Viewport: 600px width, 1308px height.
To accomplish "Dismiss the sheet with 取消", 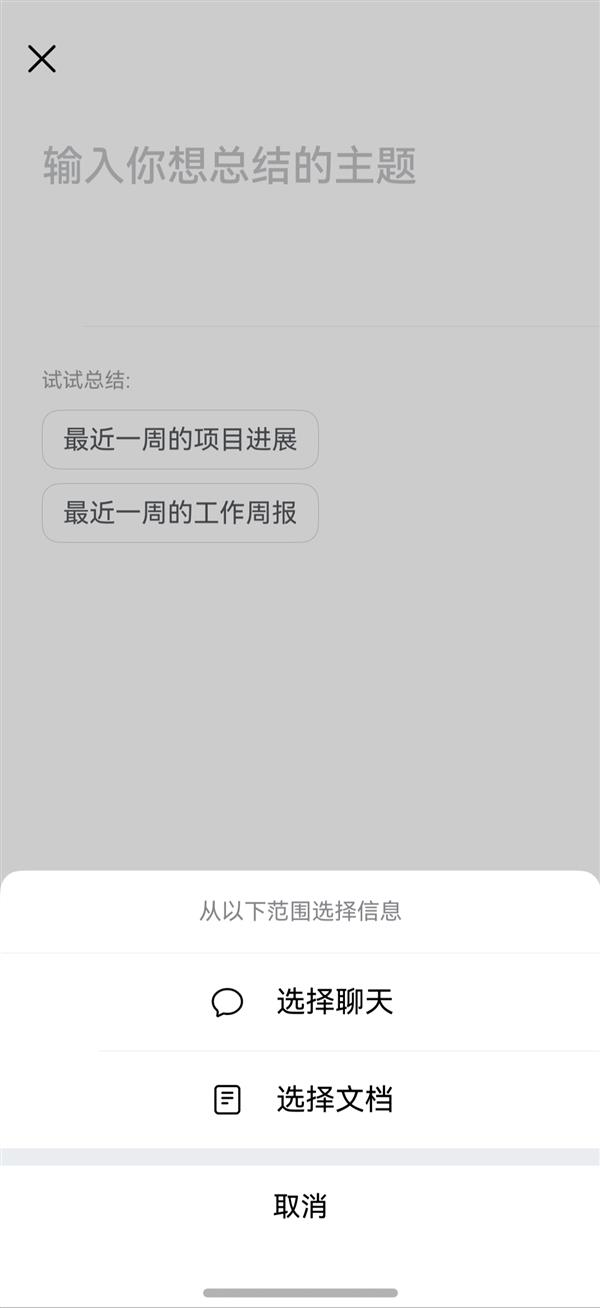I will pyautogui.click(x=300, y=1206).
